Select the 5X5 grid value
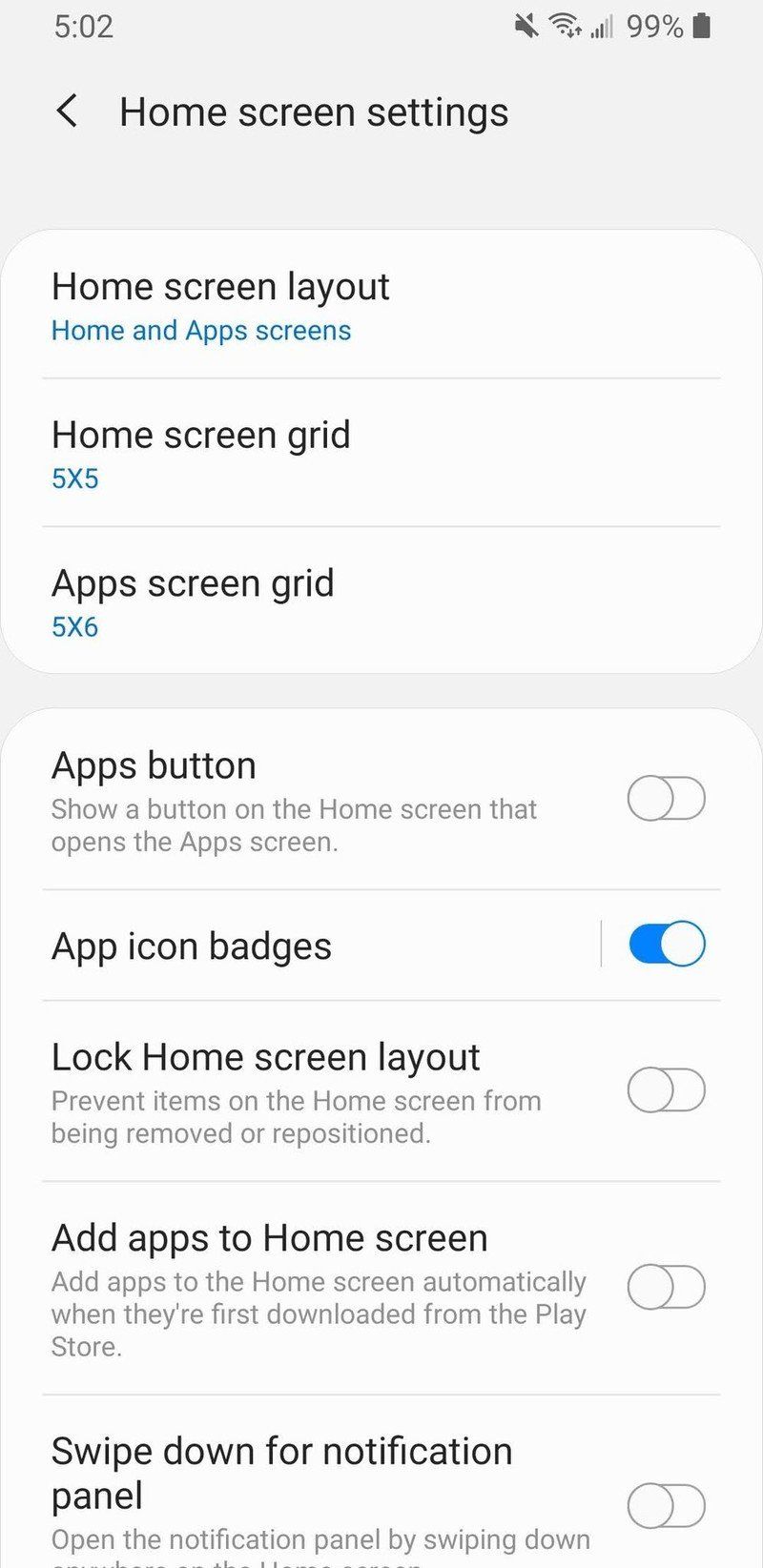763x1568 pixels. tap(73, 479)
